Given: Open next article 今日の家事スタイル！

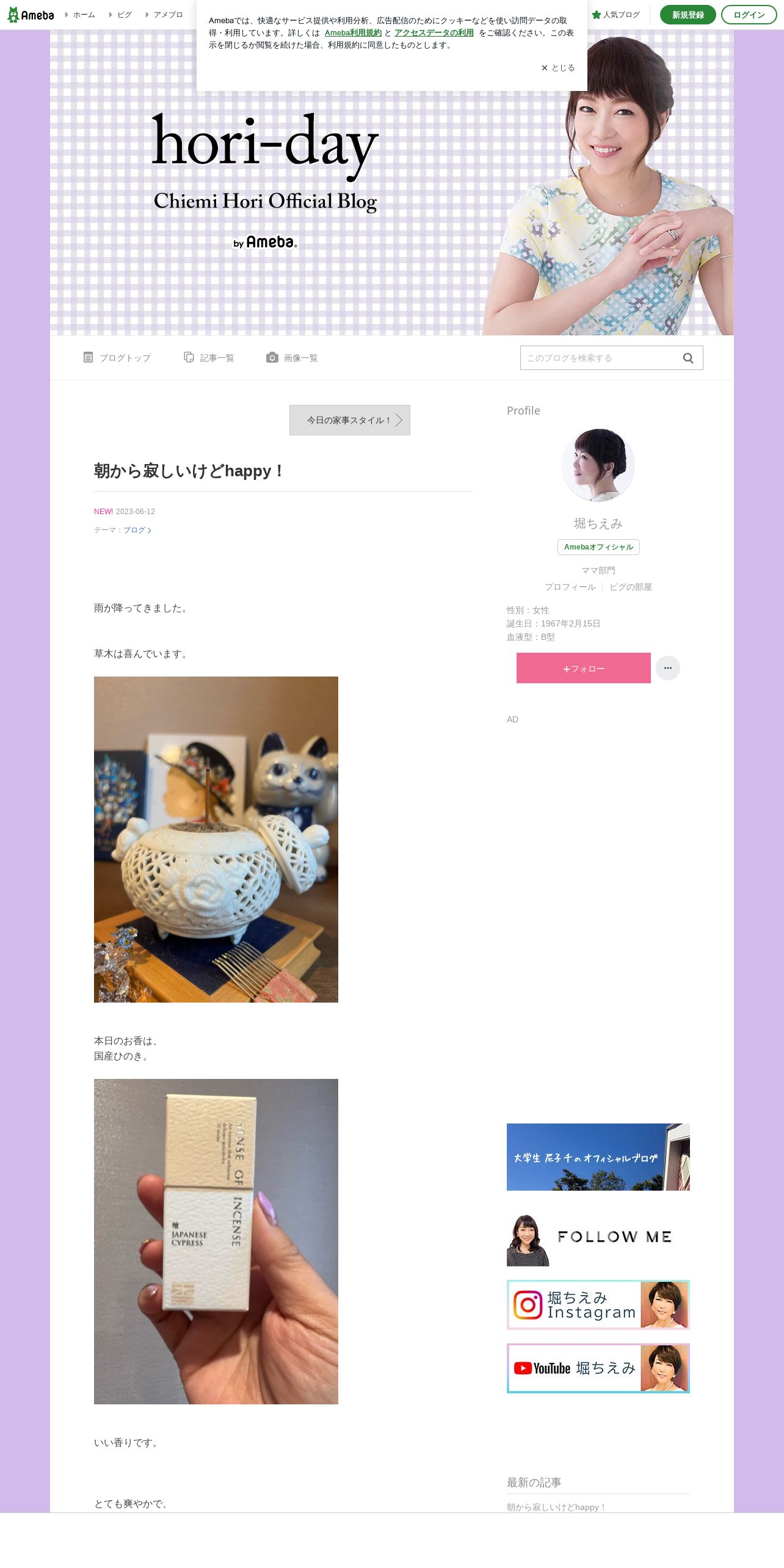Looking at the screenshot, I should click(x=350, y=420).
